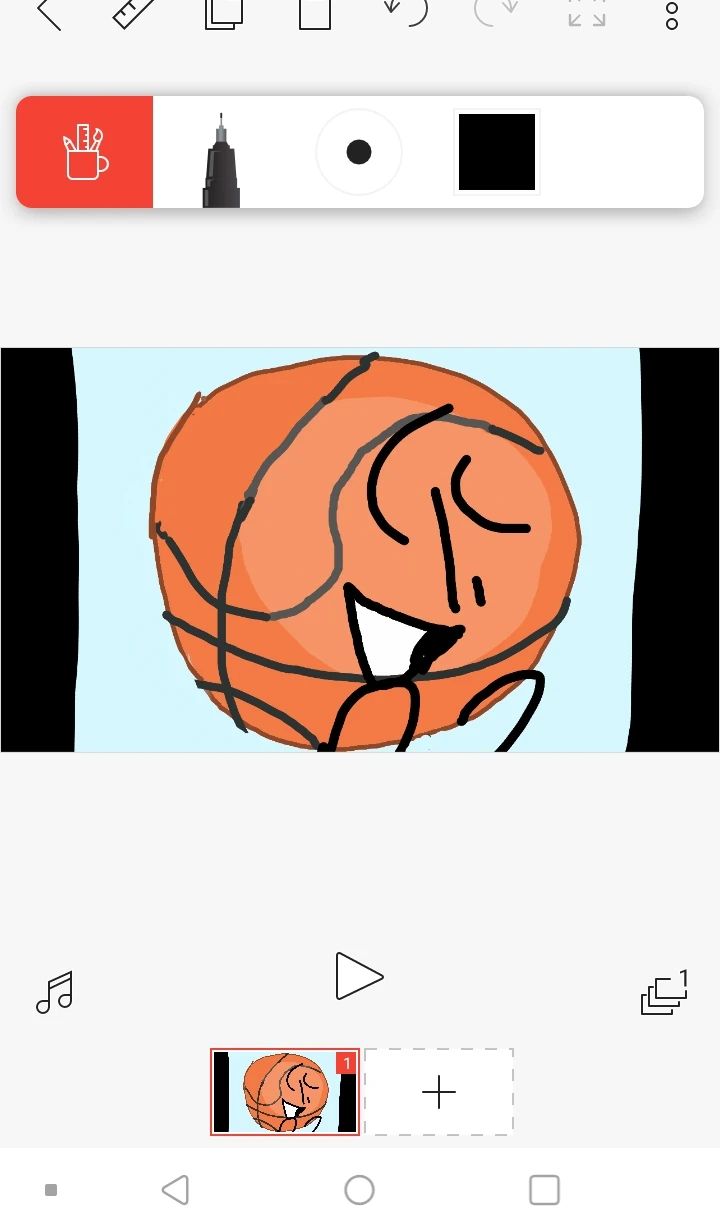This screenshot has width=720, height=1232.
Task: Open the brush size selector circle
Action: point(358,151)
